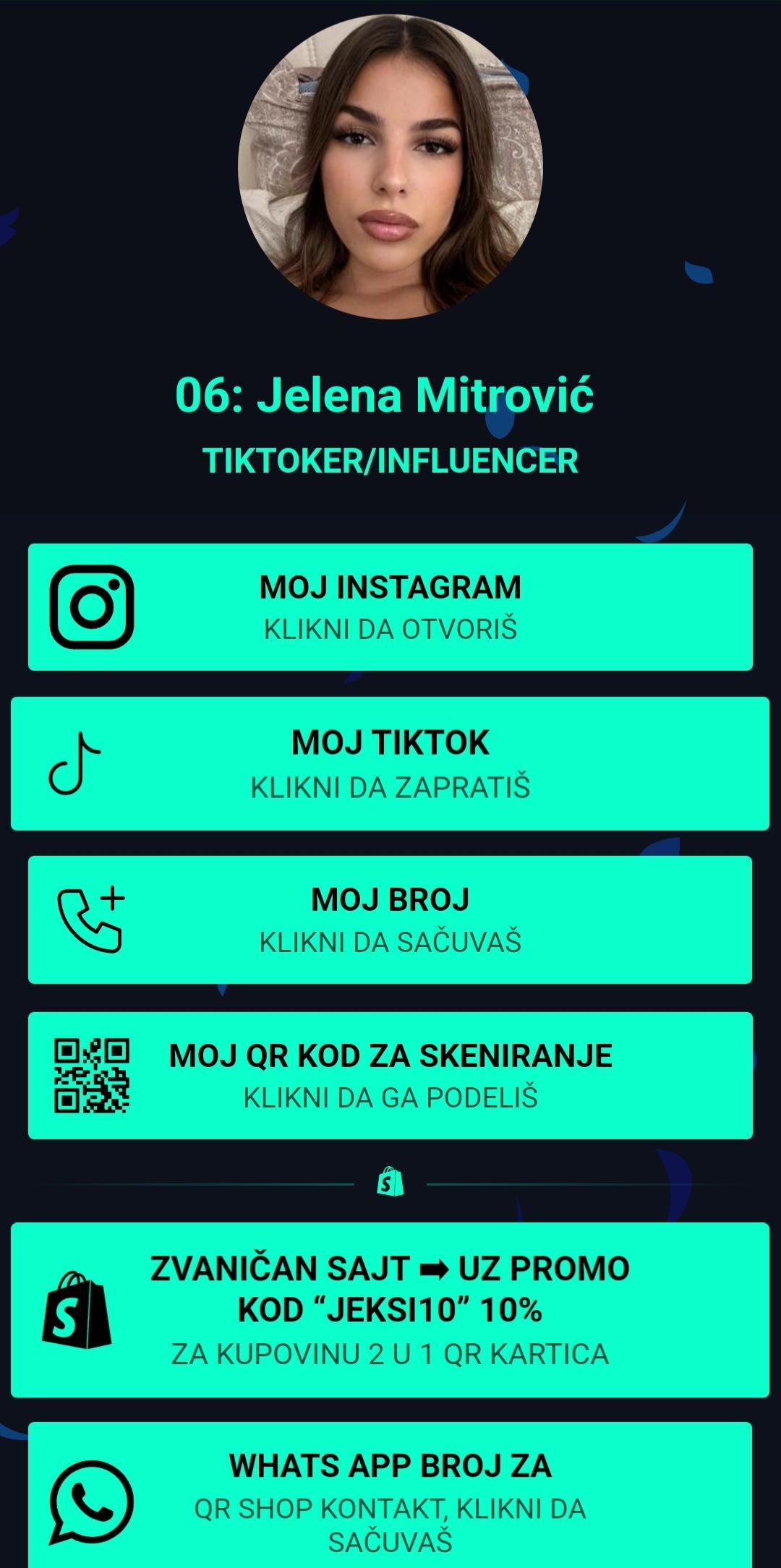Open the MOJ INSTAGRAM link button

390,607
